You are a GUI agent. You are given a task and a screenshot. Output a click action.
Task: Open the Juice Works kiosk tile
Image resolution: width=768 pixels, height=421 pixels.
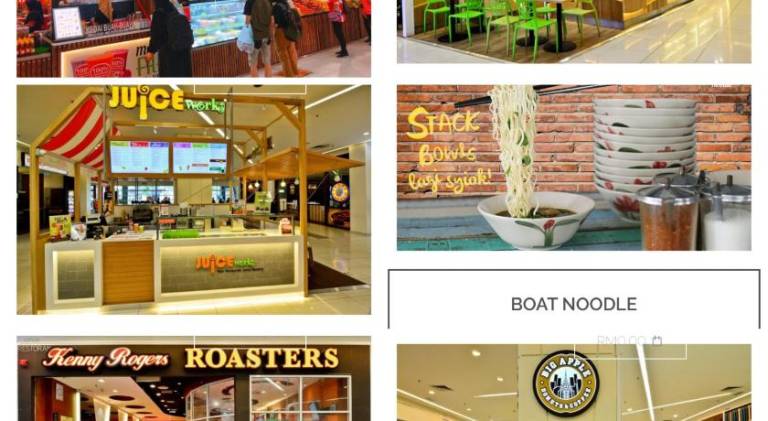tap(193, 199)
